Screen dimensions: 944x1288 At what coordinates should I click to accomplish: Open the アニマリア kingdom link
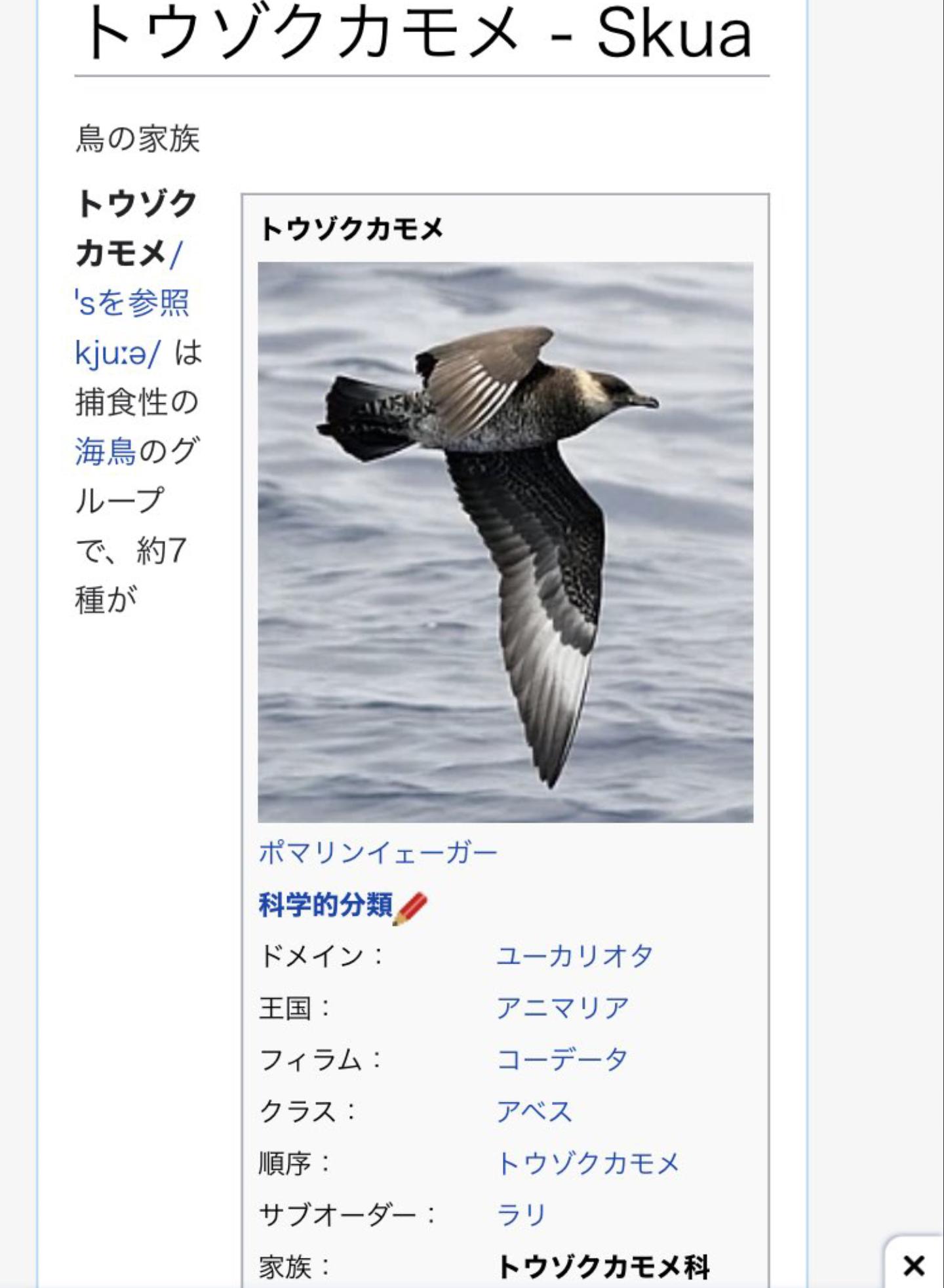point(562,1007)
